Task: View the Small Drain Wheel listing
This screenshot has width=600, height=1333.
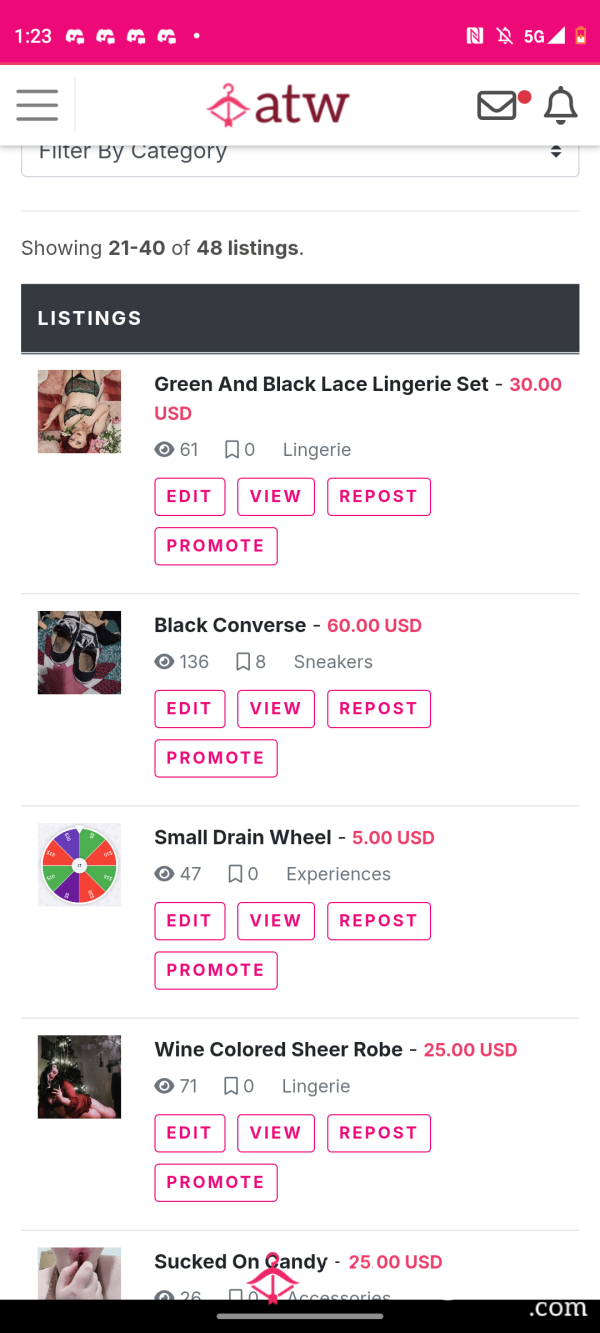Action: (x=276, y=921)
